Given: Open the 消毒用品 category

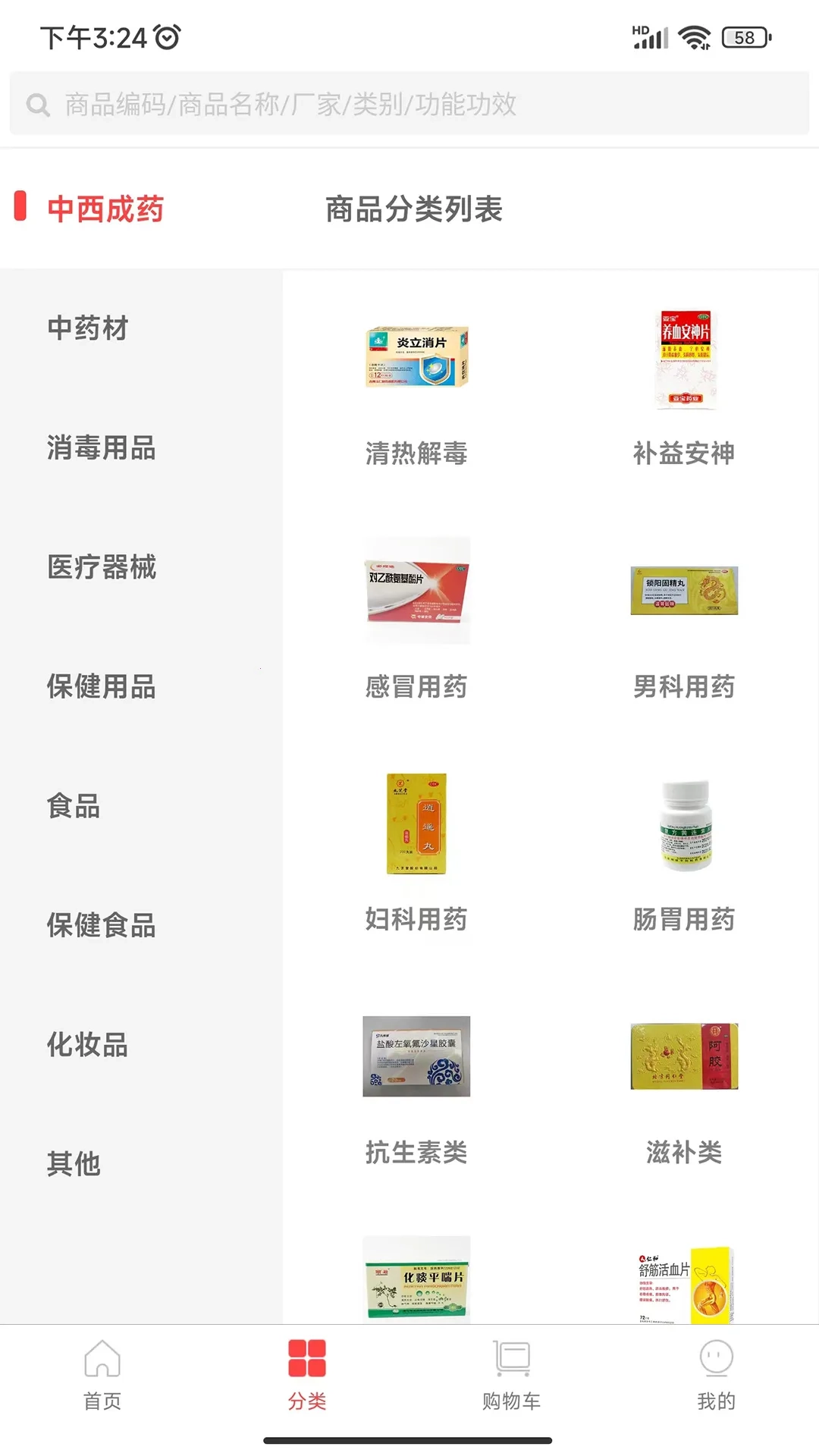Looking at the screenshot, I should (102, 448).
